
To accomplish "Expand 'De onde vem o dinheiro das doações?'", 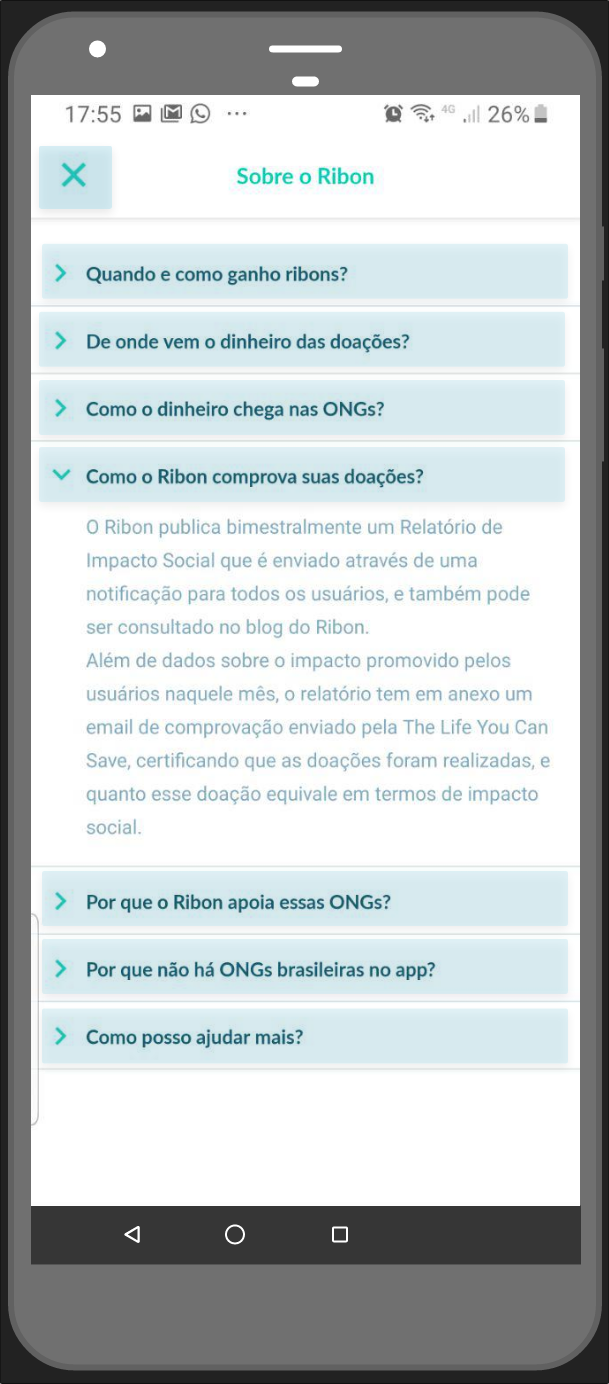I will tap(302, 340).
